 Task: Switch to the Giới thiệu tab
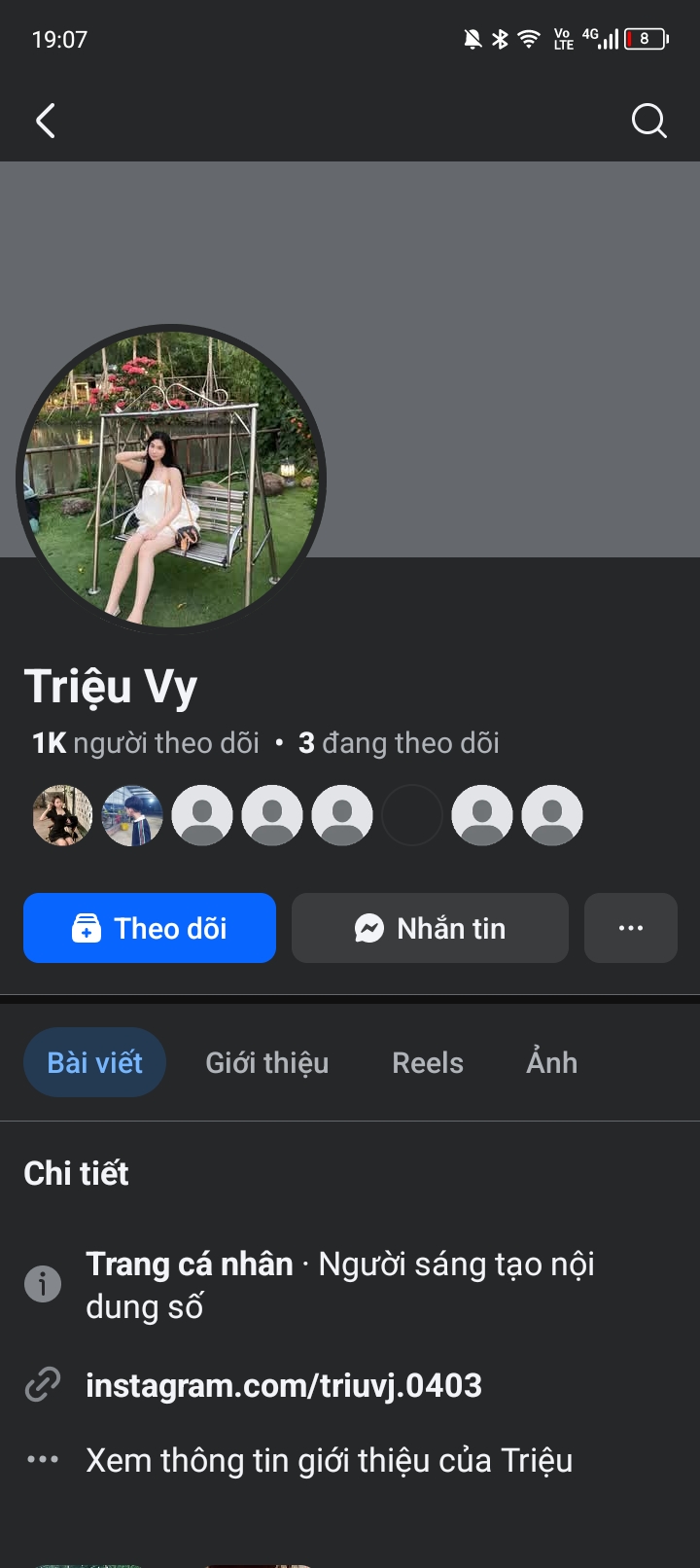[x=266, y=1062]
